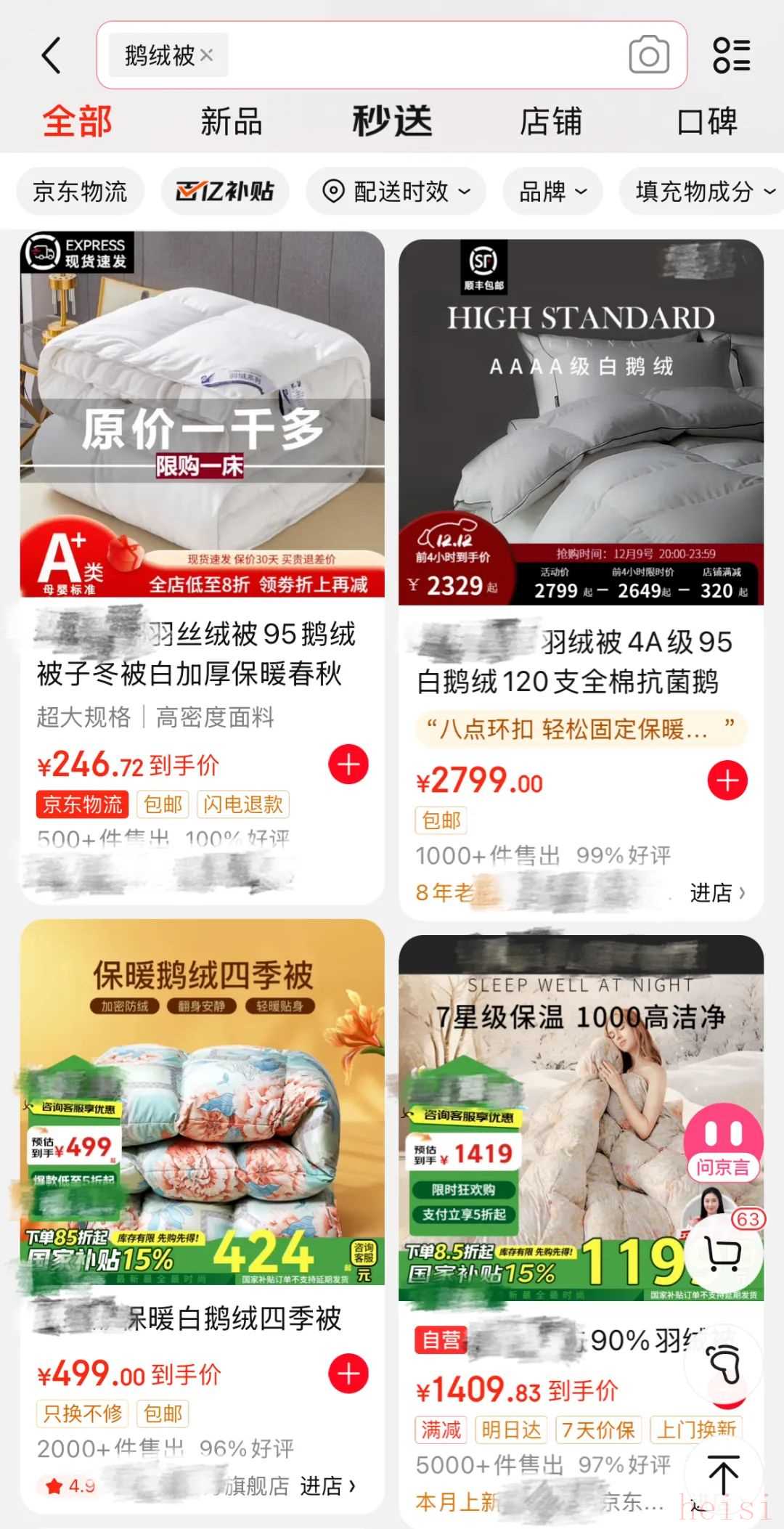Open the 填充物成分 filter dropdown
Image resolution: width=784 pixels, height=1529 pixels.
pos(701,192)
